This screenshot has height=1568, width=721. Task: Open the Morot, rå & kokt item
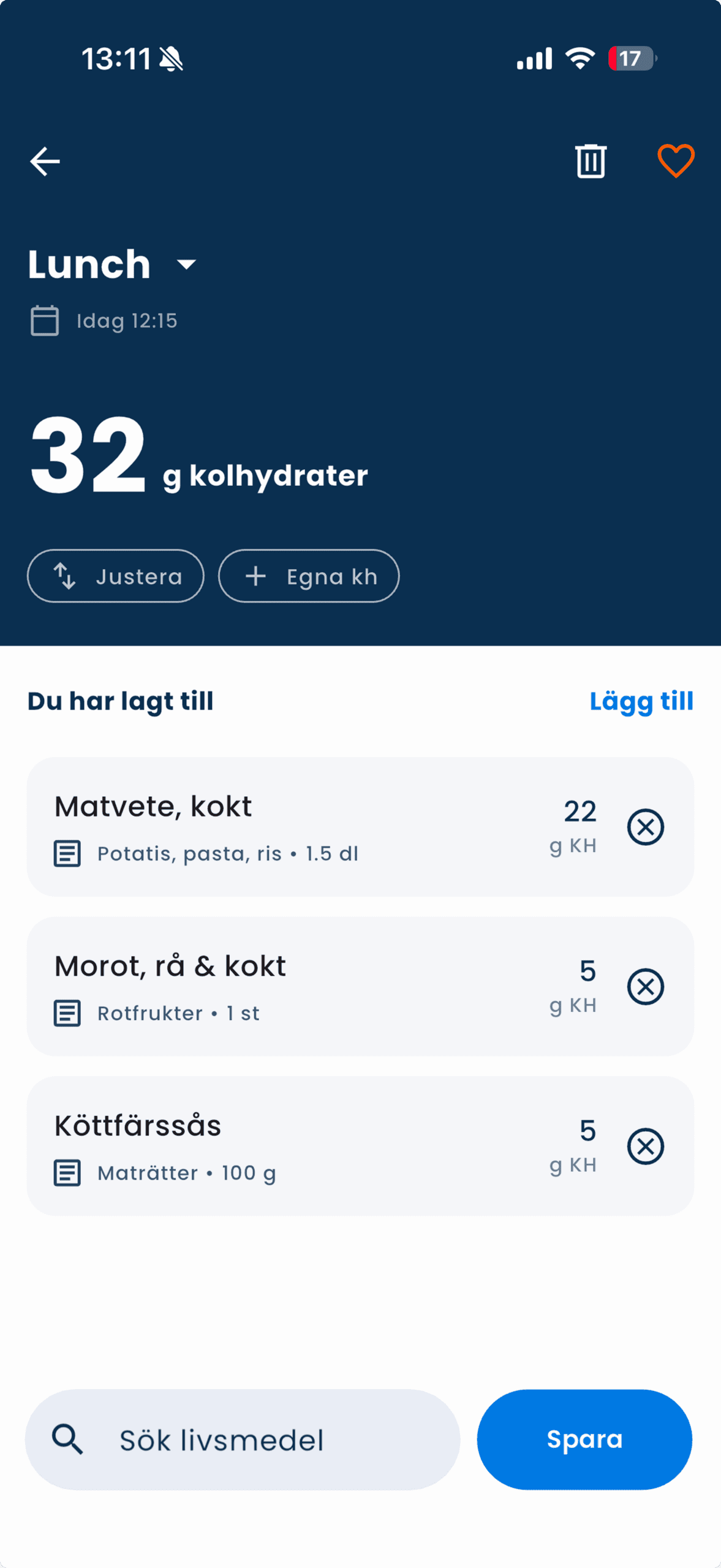tap(276, 987)
